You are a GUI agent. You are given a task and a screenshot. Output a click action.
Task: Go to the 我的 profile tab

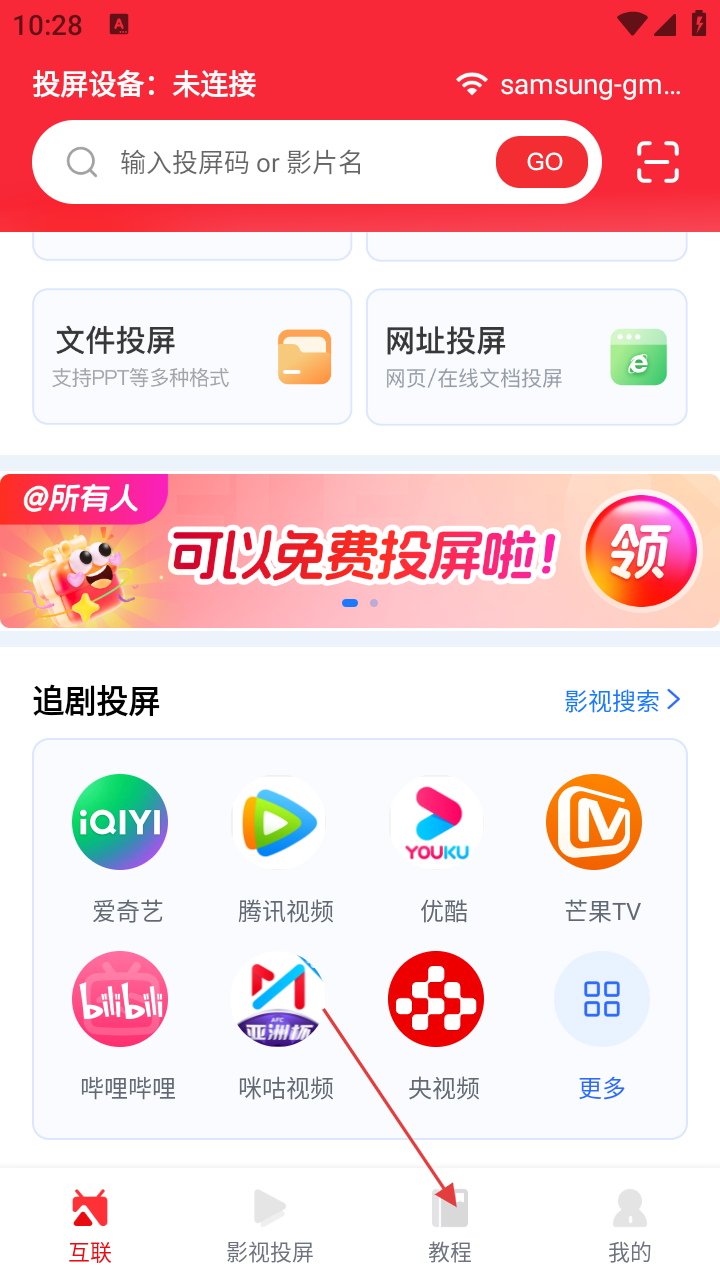(630, 1225)
